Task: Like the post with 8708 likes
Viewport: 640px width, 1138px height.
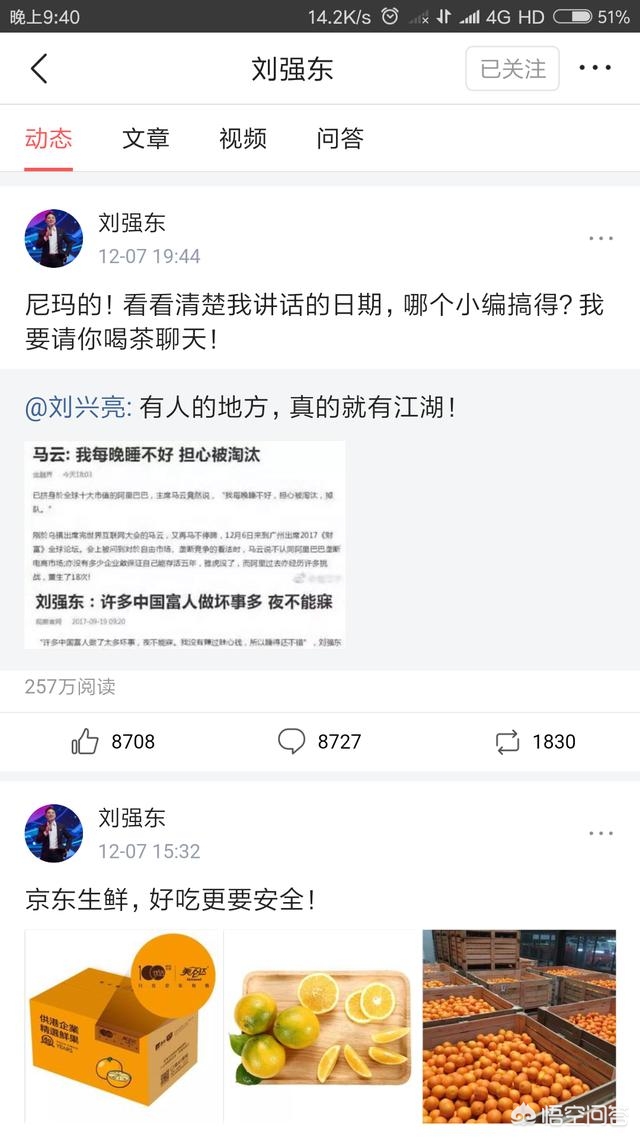Action: tap(113, 741)
